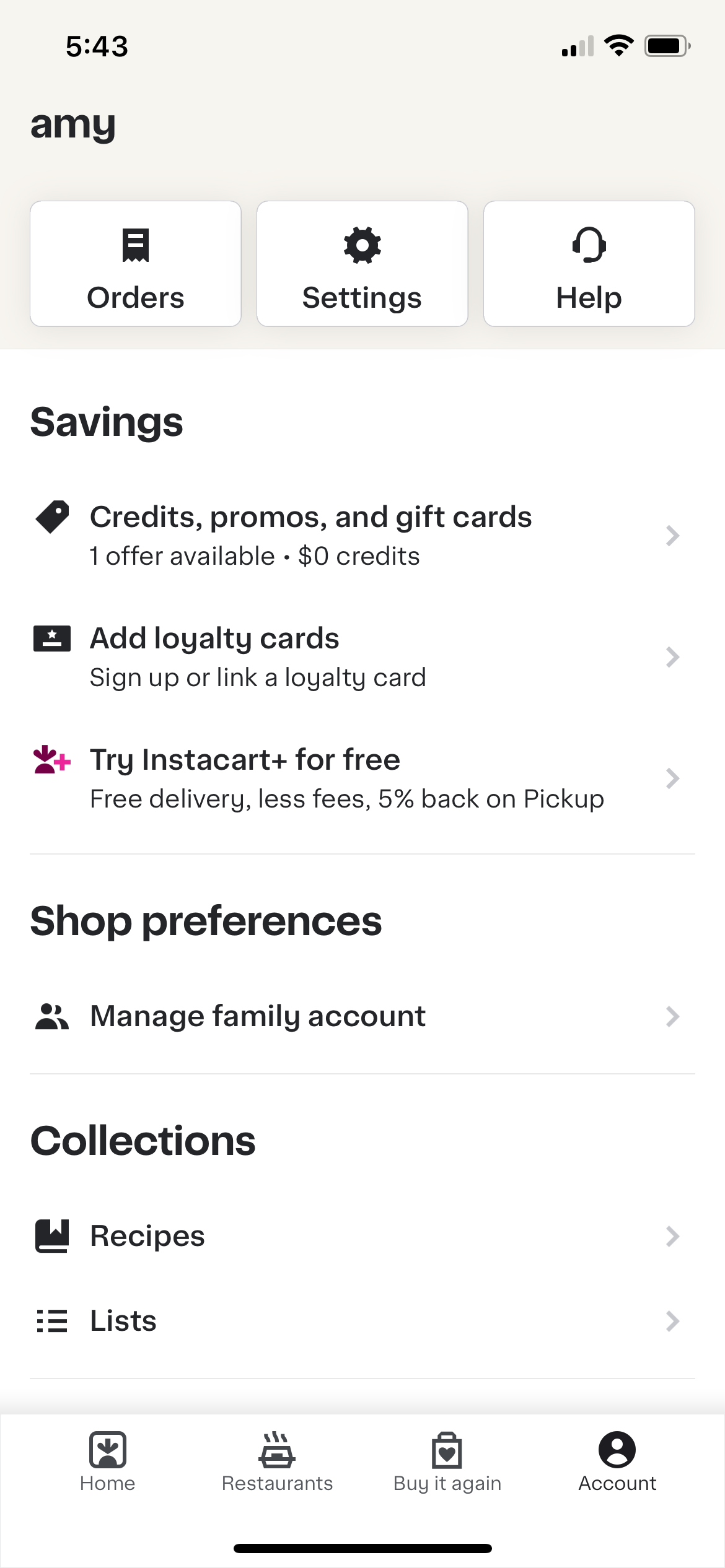
Task: Open Buy it again via bag icon
Action: pyautogui.click(x=447, y=1452)
